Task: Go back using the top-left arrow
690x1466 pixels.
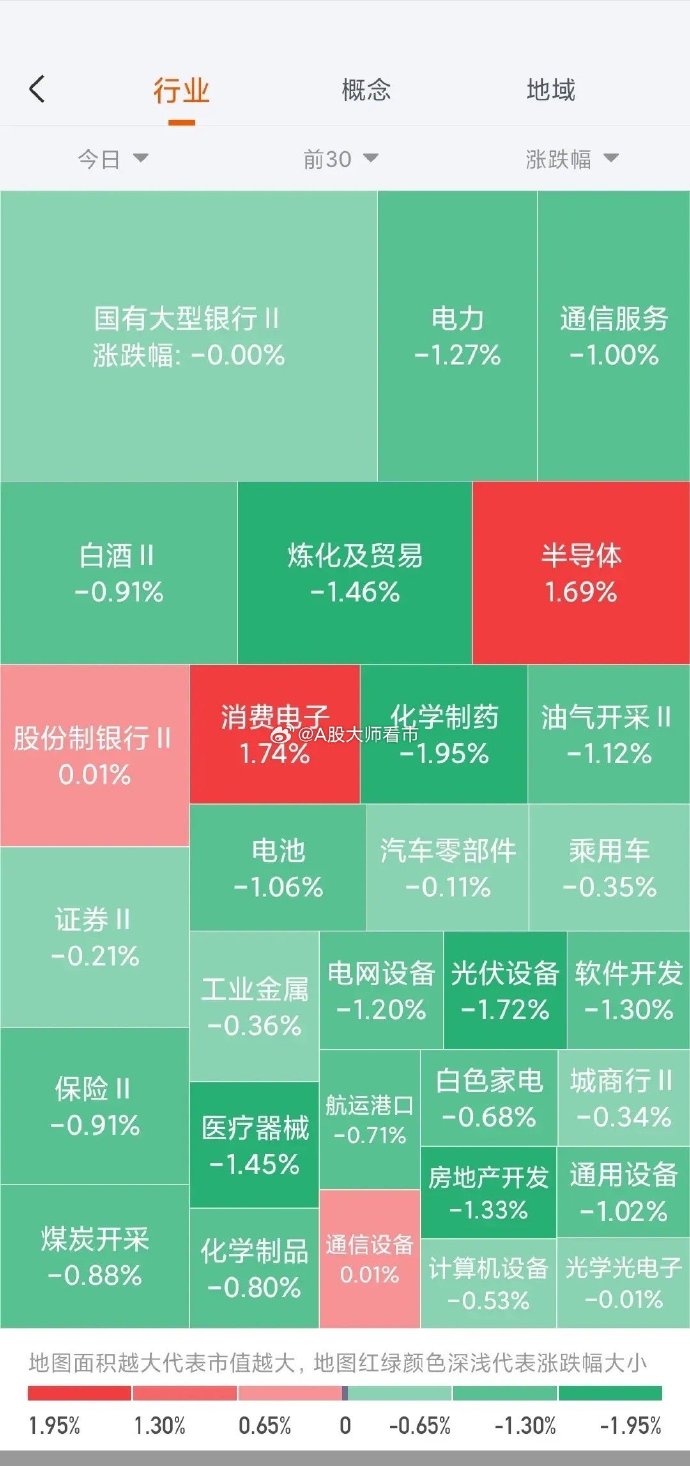Action: point(37,89)
